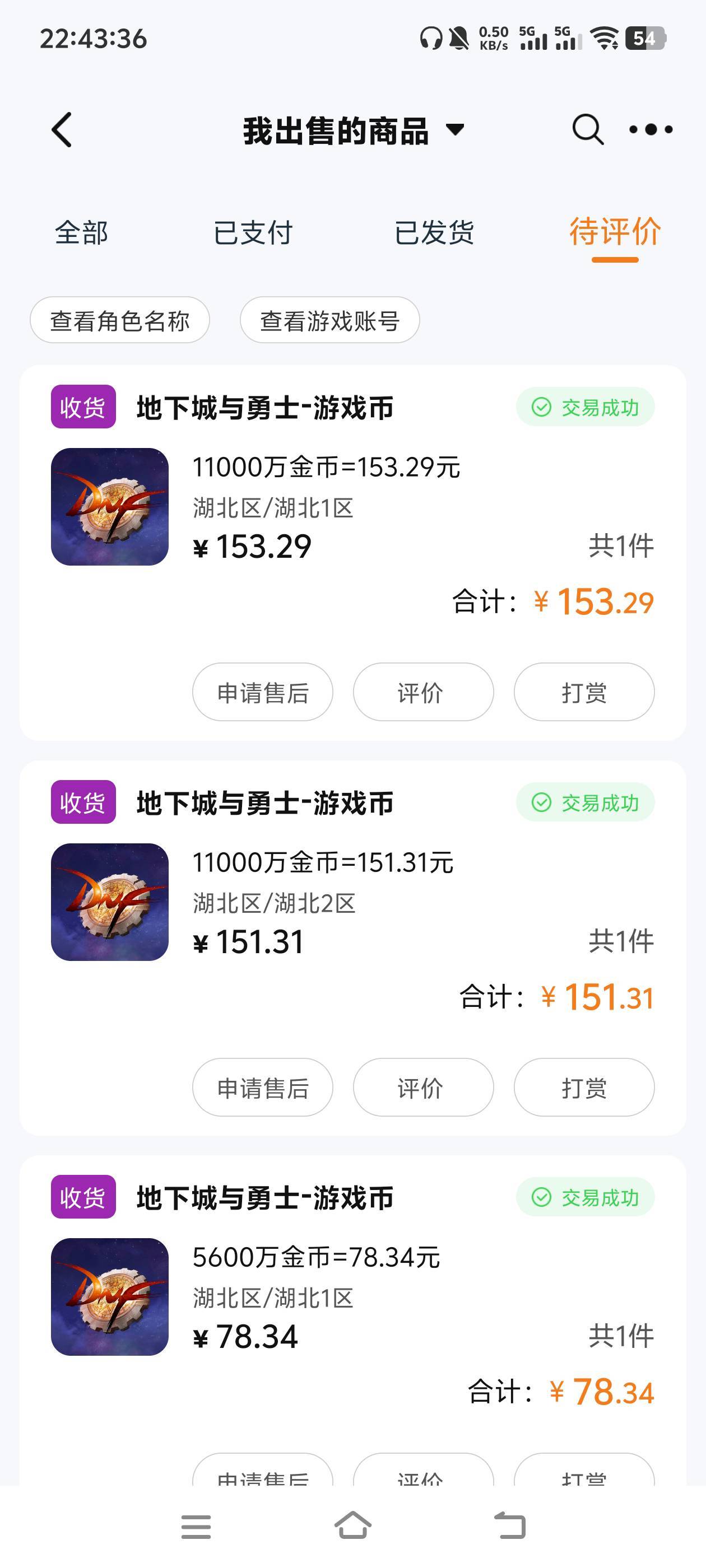Select the 待评价 tab
This screenshot has height=1568, width=706.
click(615, 232)
